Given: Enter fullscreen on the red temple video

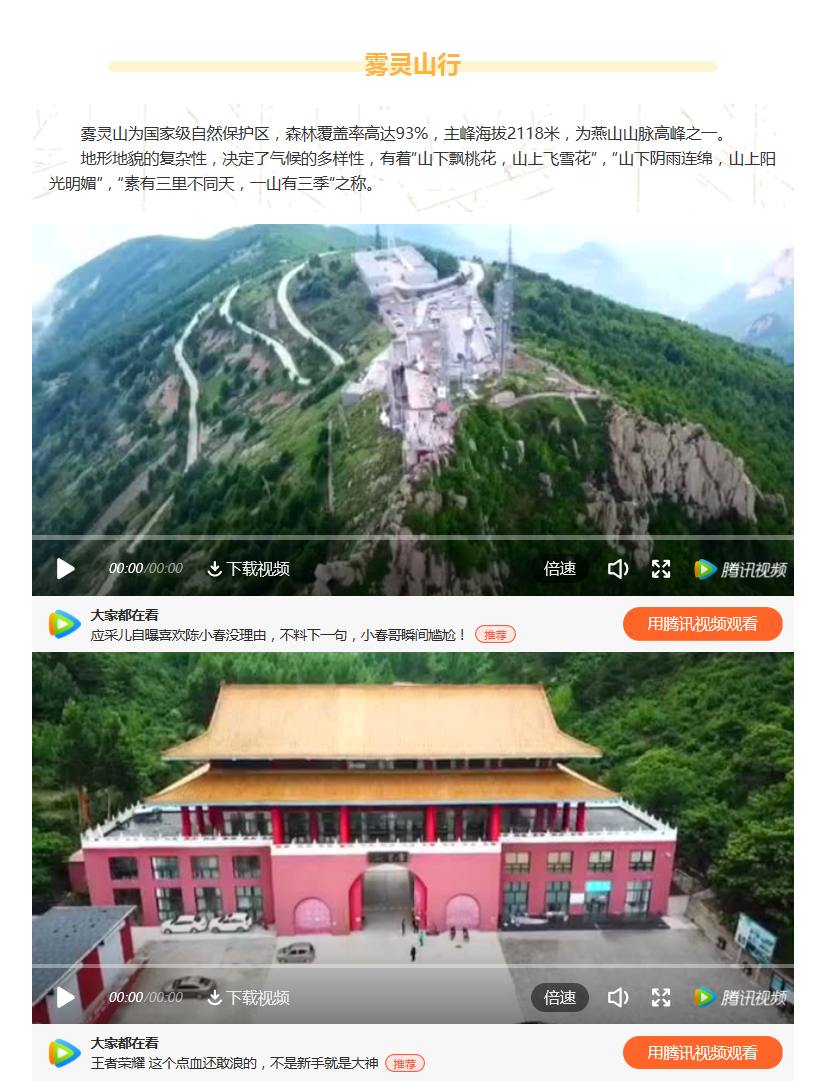Looking at the screenshot, I should pos(661,997).
